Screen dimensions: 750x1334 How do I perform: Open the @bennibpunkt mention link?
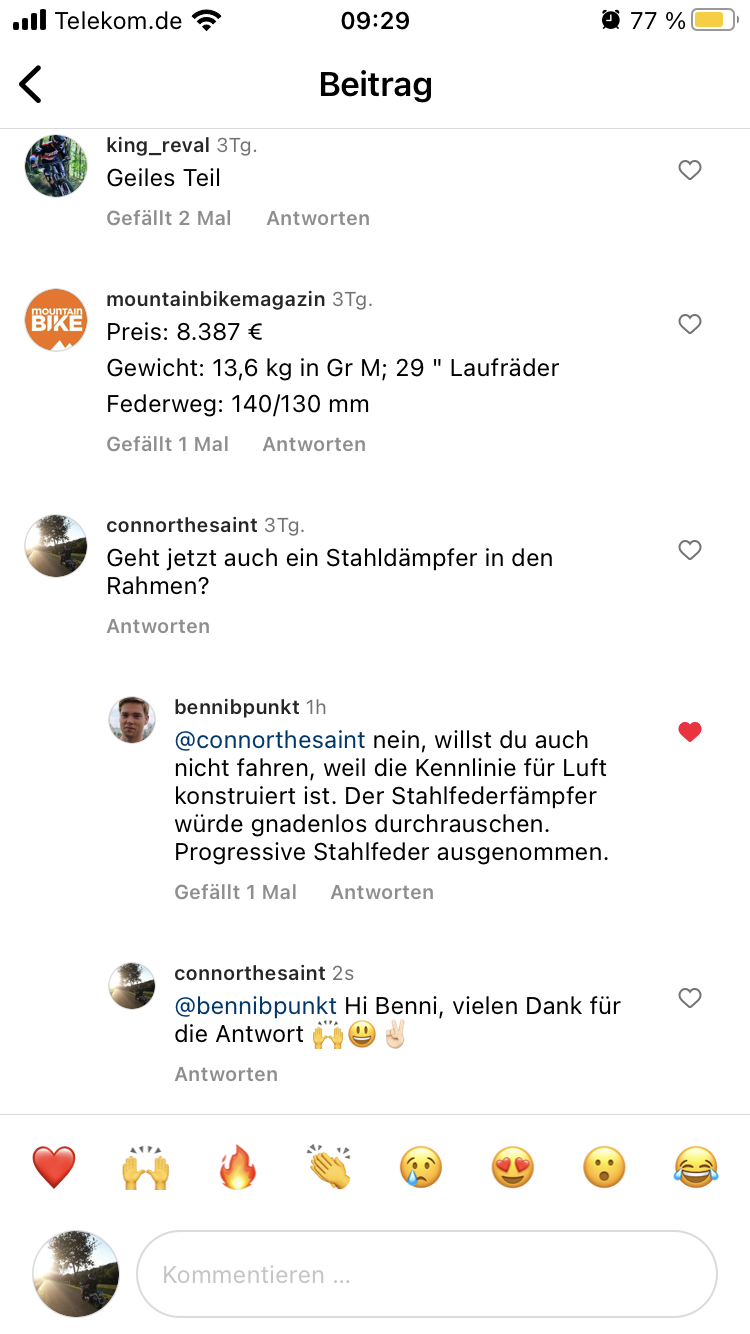(x=255, y=1006)
